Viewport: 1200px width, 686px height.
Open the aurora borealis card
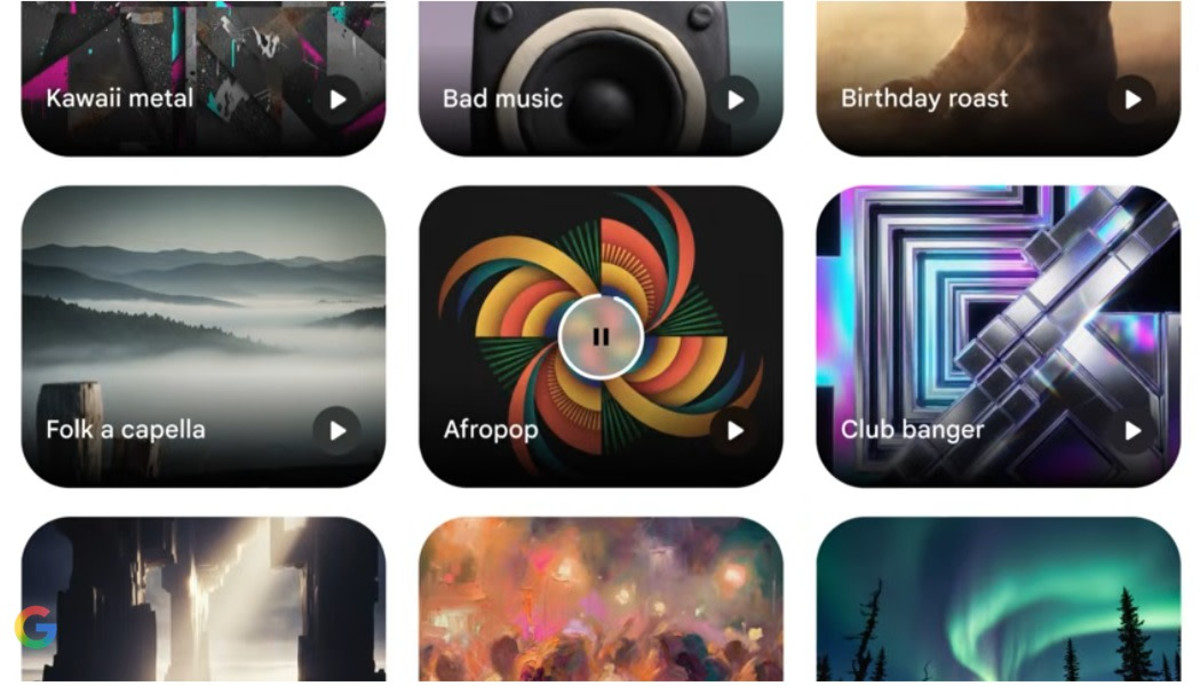[998, 600]
